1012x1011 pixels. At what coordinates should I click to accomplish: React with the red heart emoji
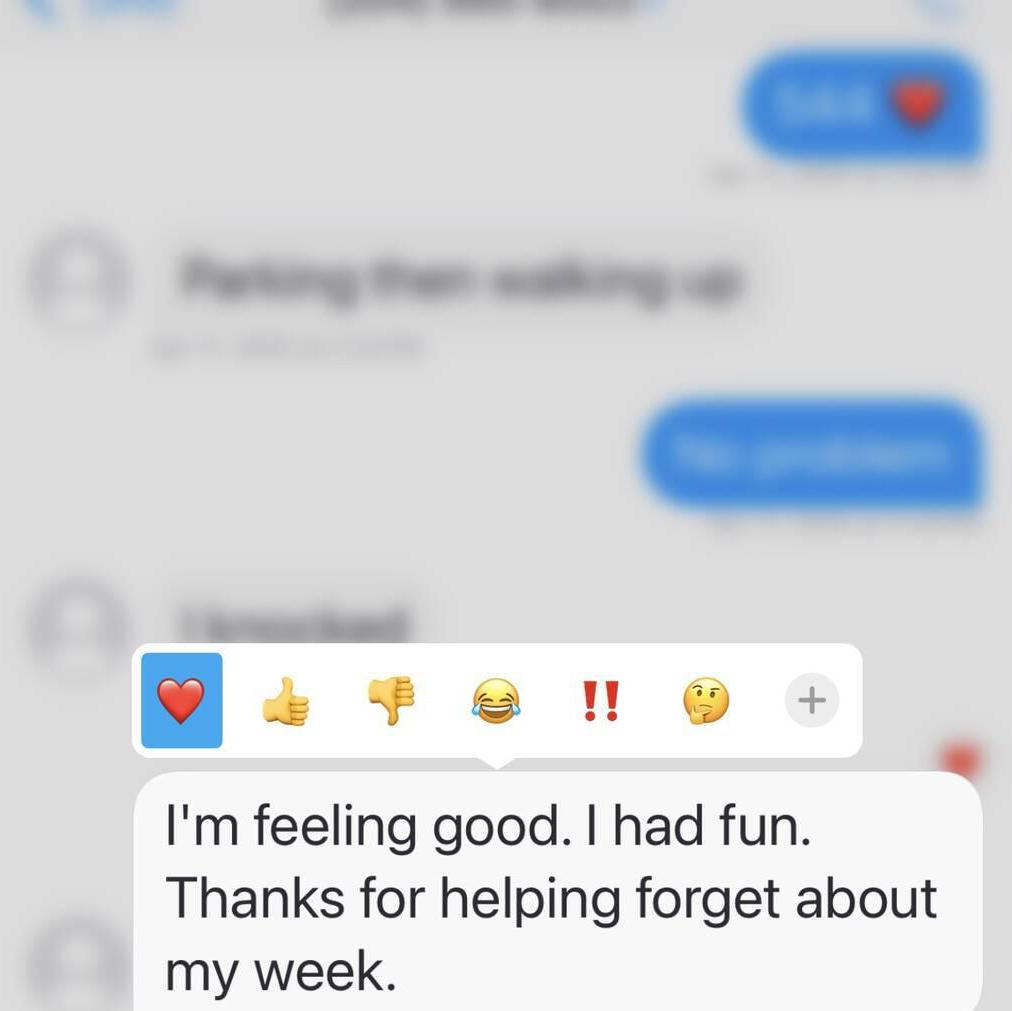181,700
